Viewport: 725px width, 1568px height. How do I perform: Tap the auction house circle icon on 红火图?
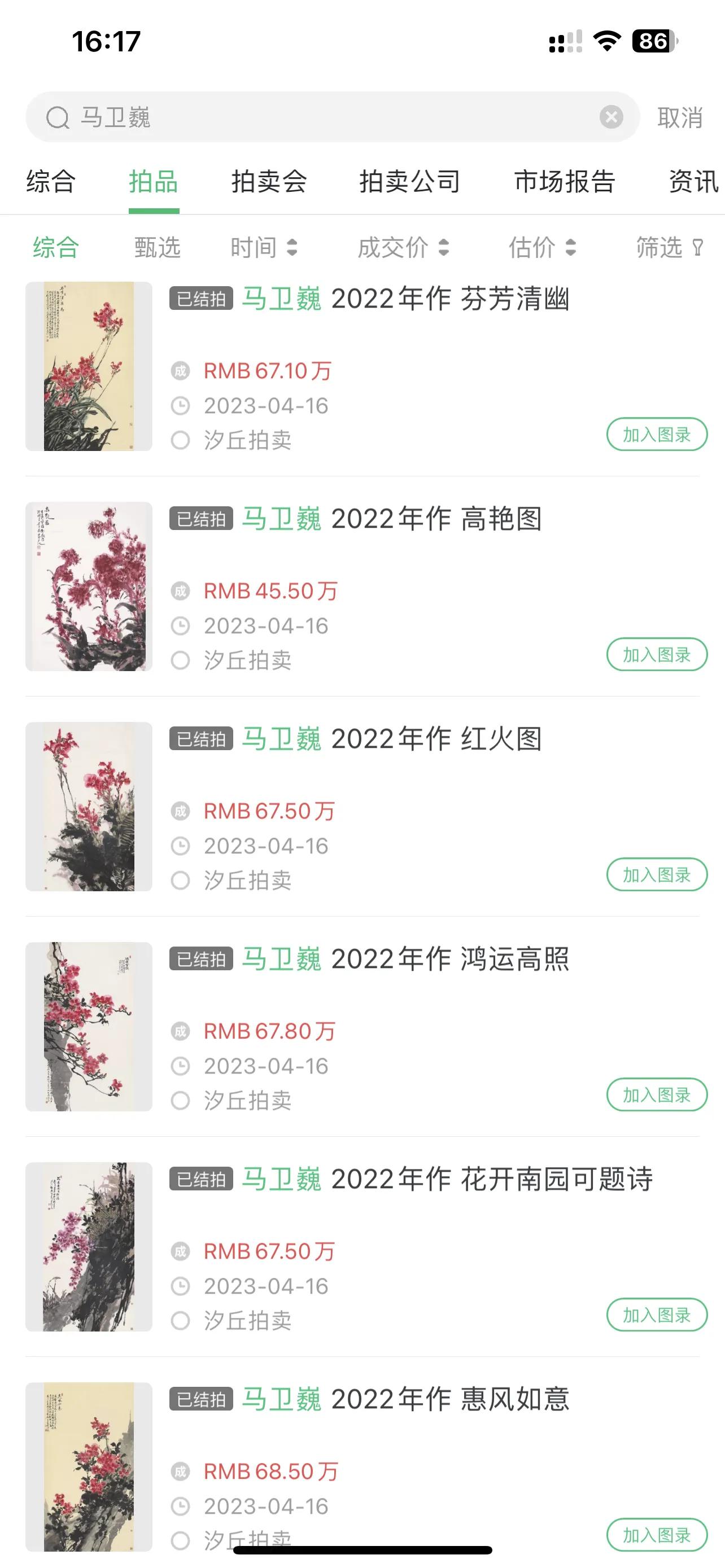[x=181, y=879]
